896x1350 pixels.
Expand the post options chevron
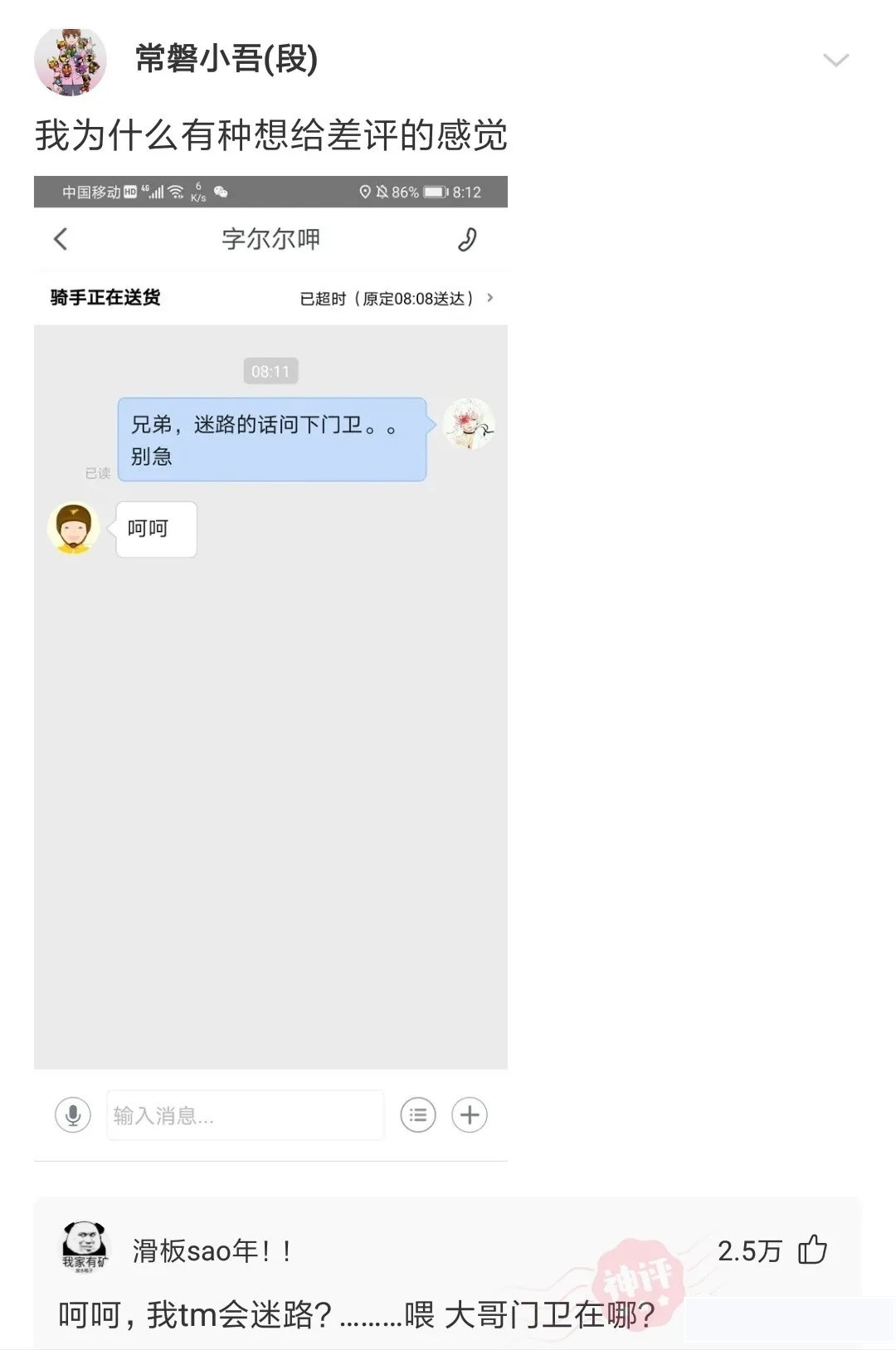point(835,60)
